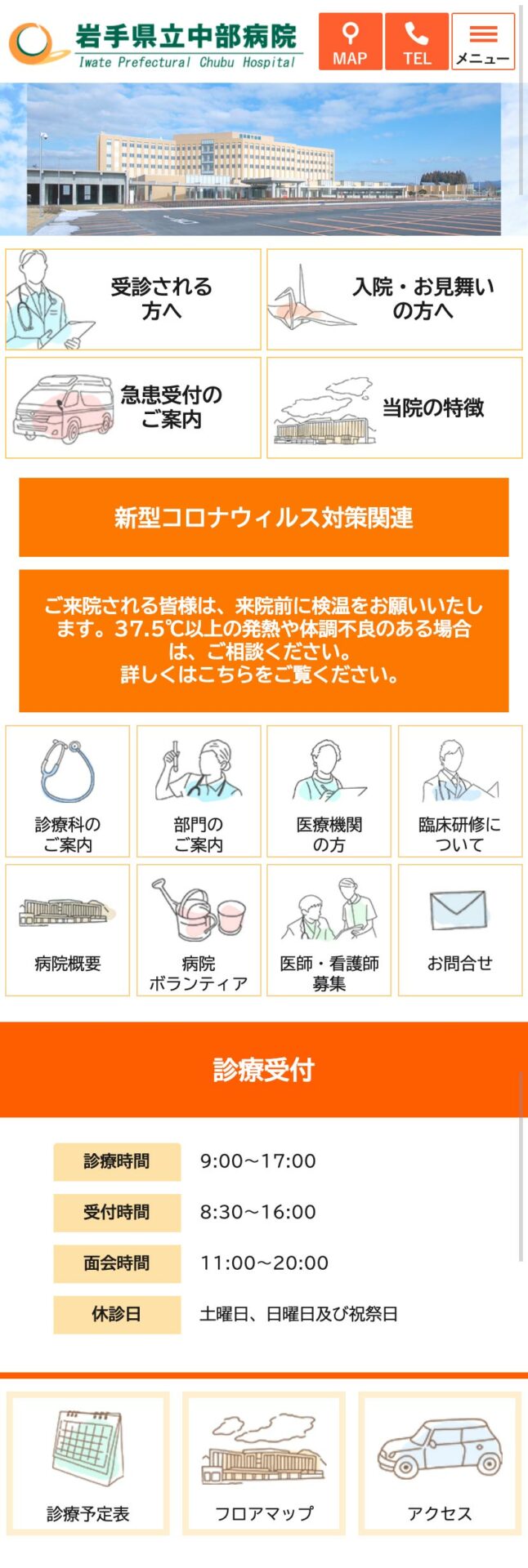Tap the TEL call button

point(417,41)
